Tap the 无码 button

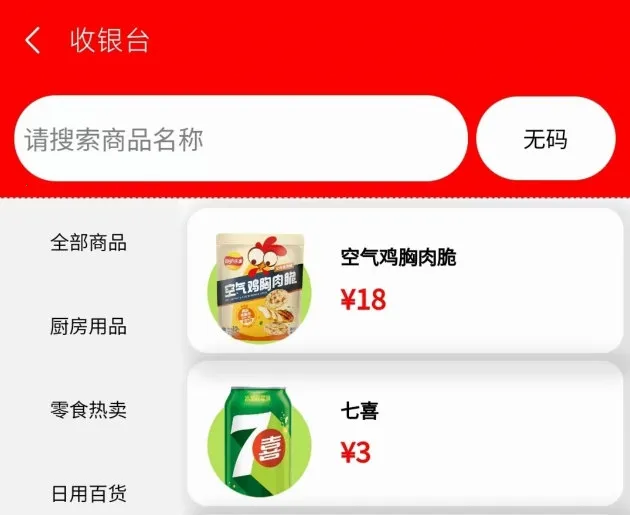(545, 139)
